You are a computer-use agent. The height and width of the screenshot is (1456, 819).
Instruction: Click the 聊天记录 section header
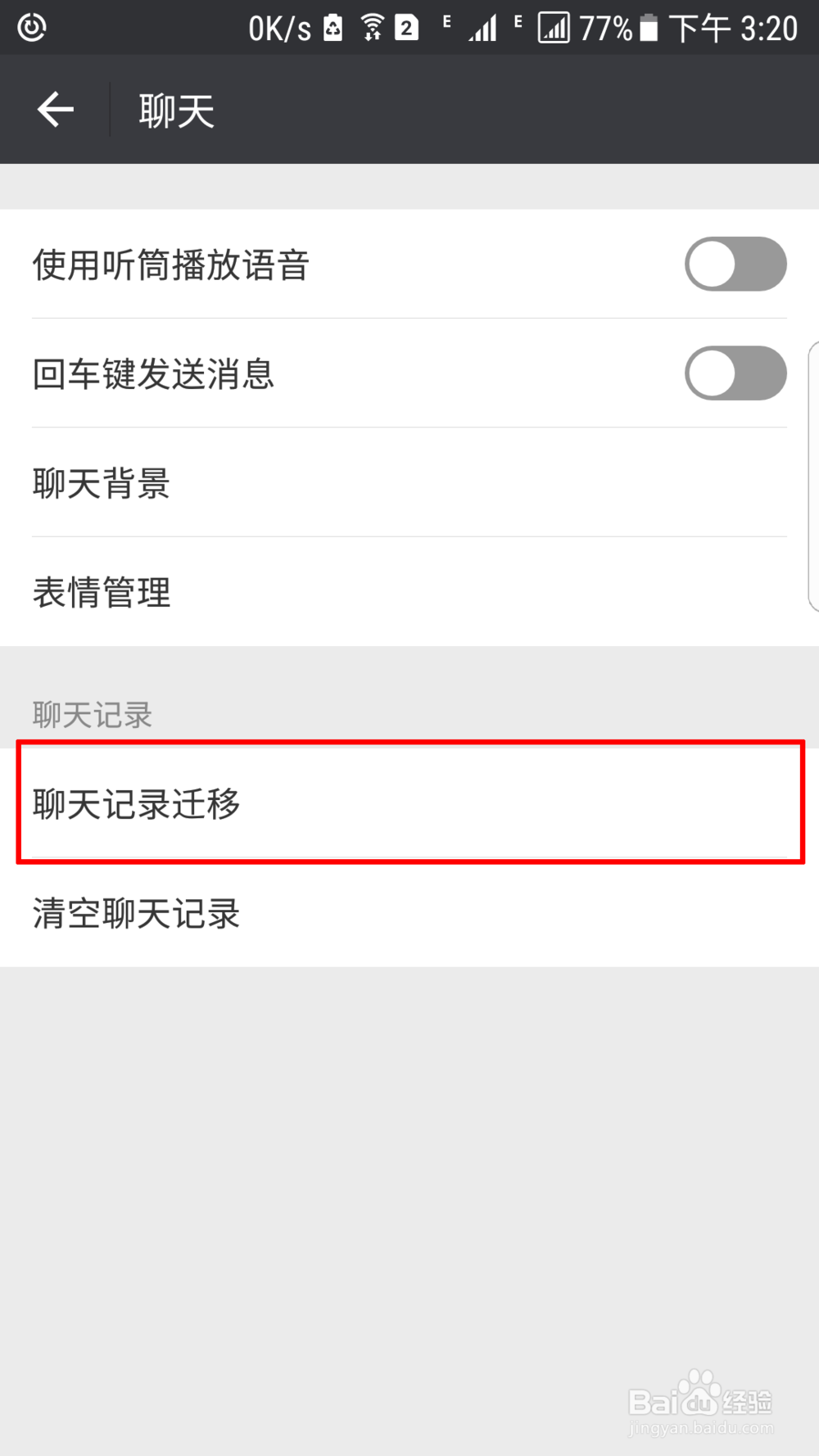92,714
